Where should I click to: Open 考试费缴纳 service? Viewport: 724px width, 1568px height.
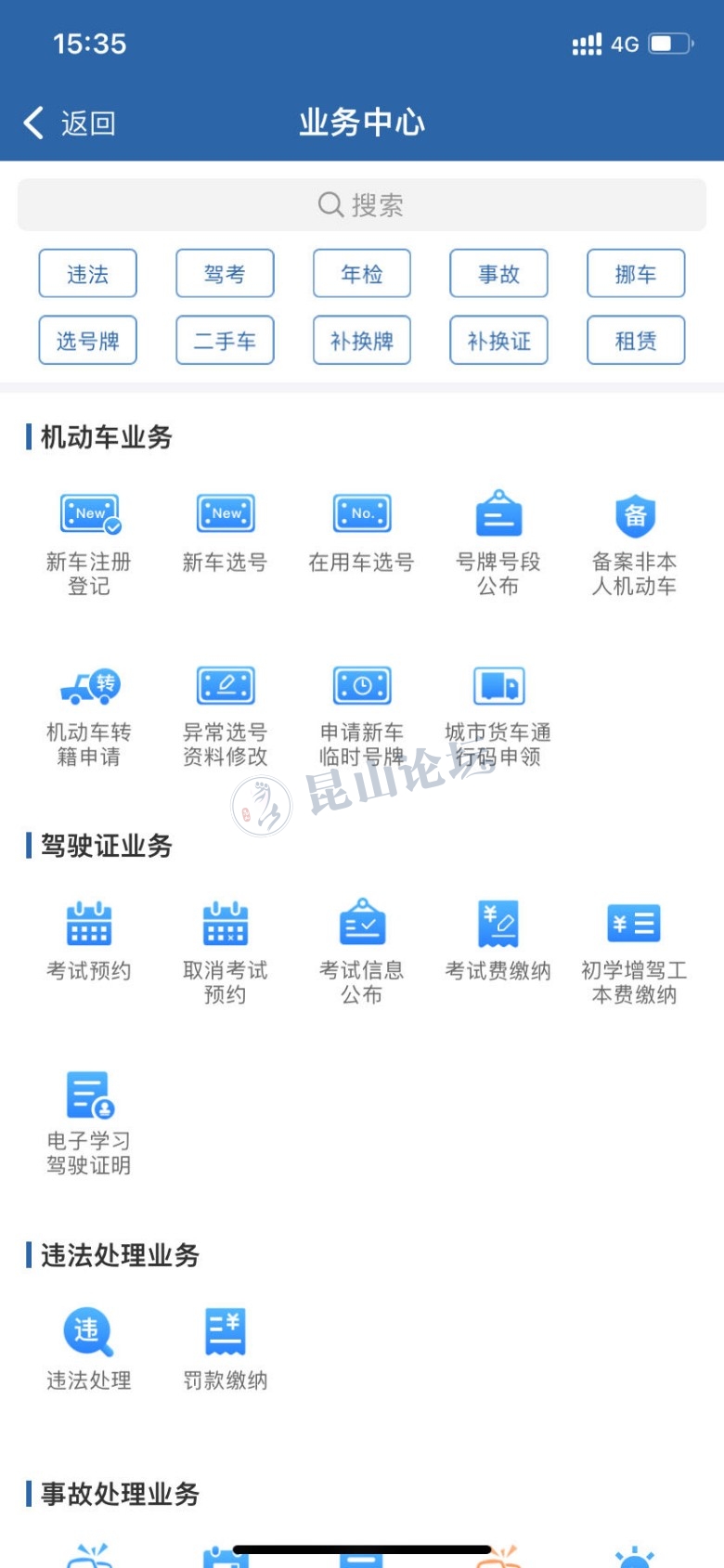498,940
